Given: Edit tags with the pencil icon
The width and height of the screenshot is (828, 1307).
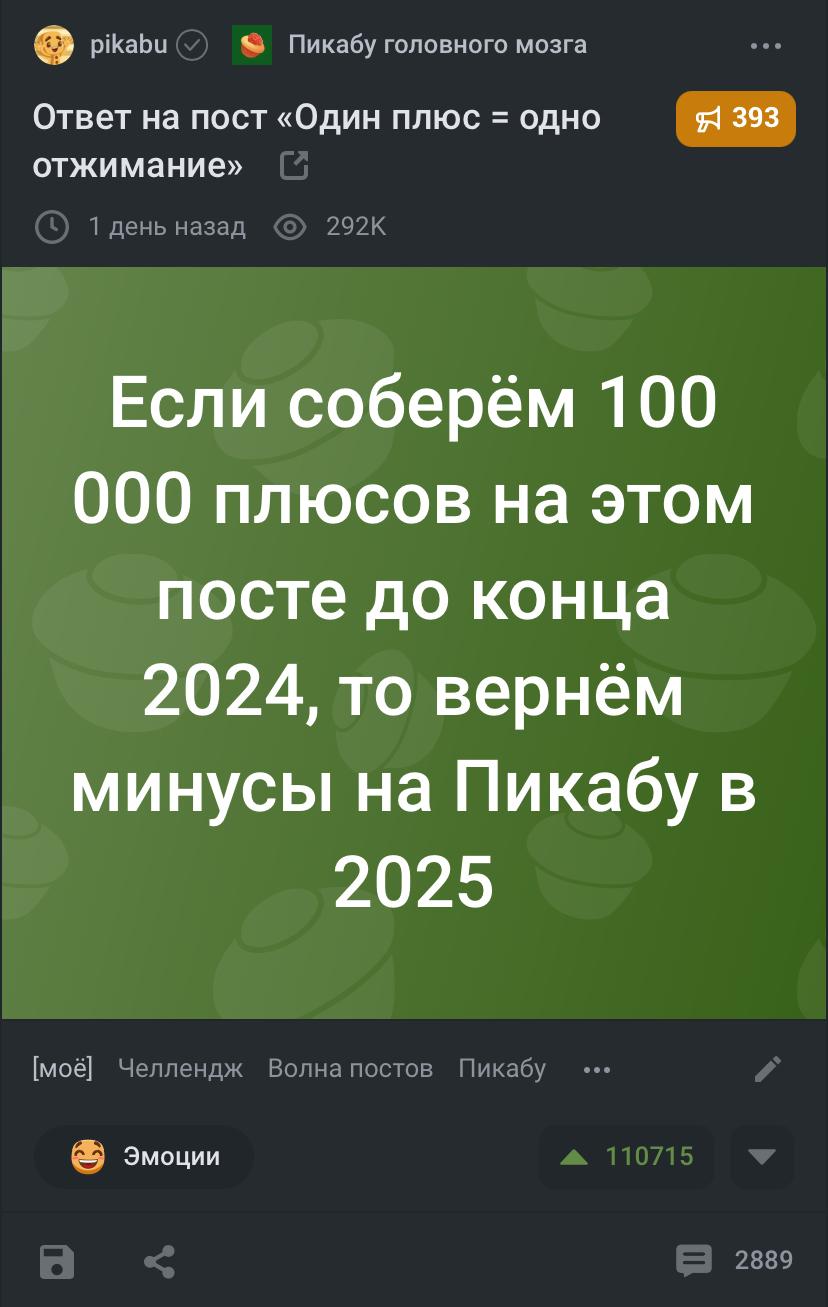Looking at the screenshot, I should 768,1069.
